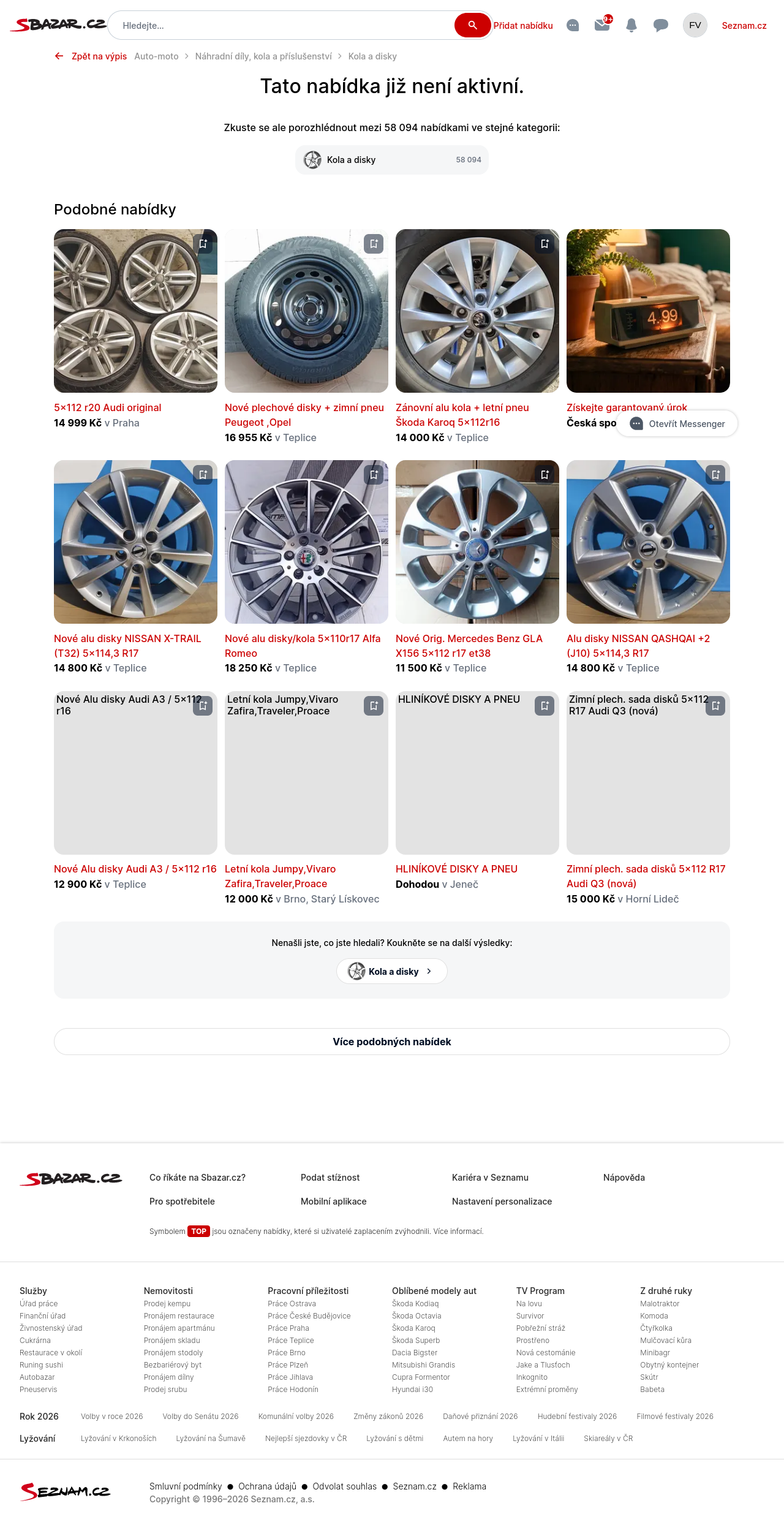Open Auto-moto breadcrumb
This screenshot has width=784, height=1525.
(156, 56)
